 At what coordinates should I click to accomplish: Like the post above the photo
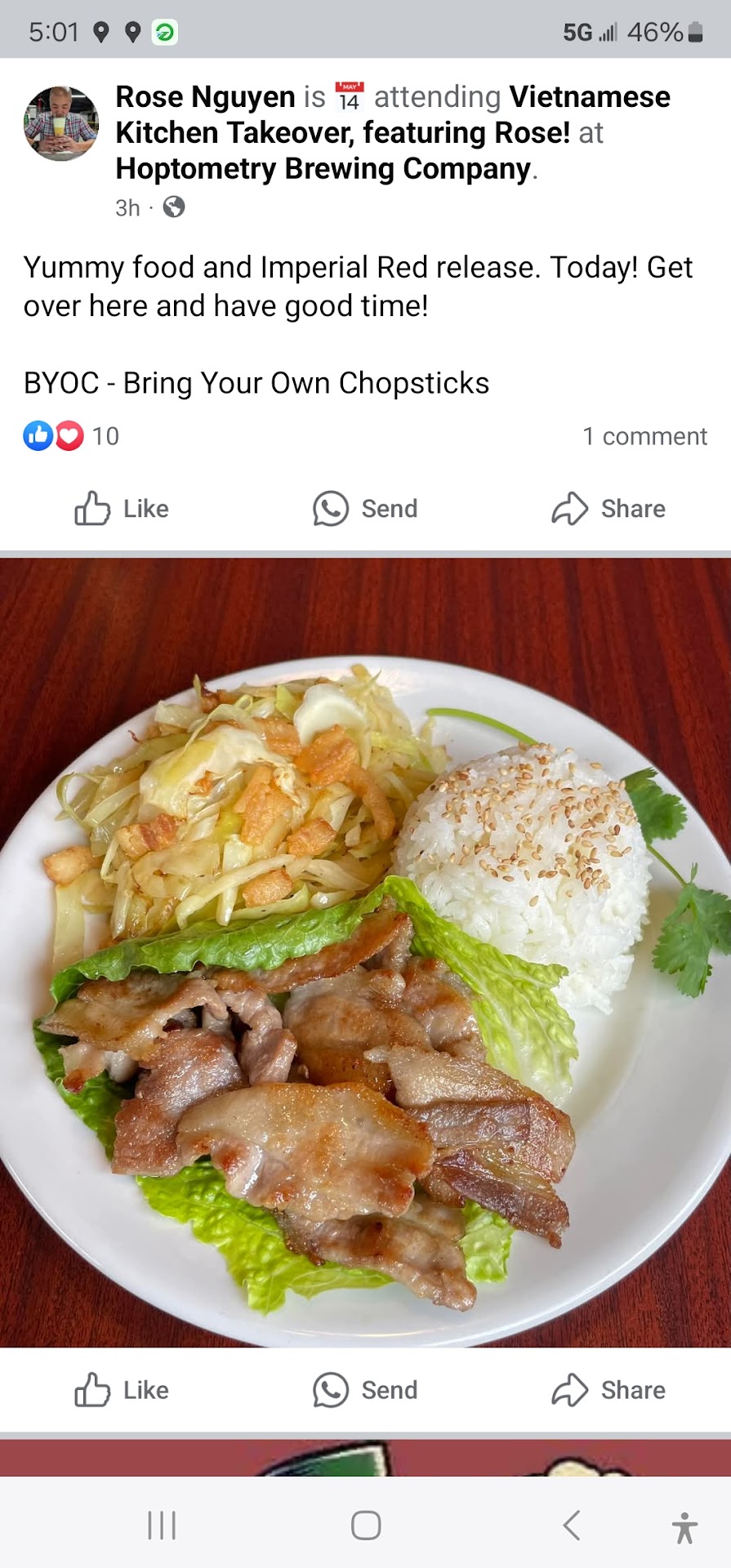(122, 509)
